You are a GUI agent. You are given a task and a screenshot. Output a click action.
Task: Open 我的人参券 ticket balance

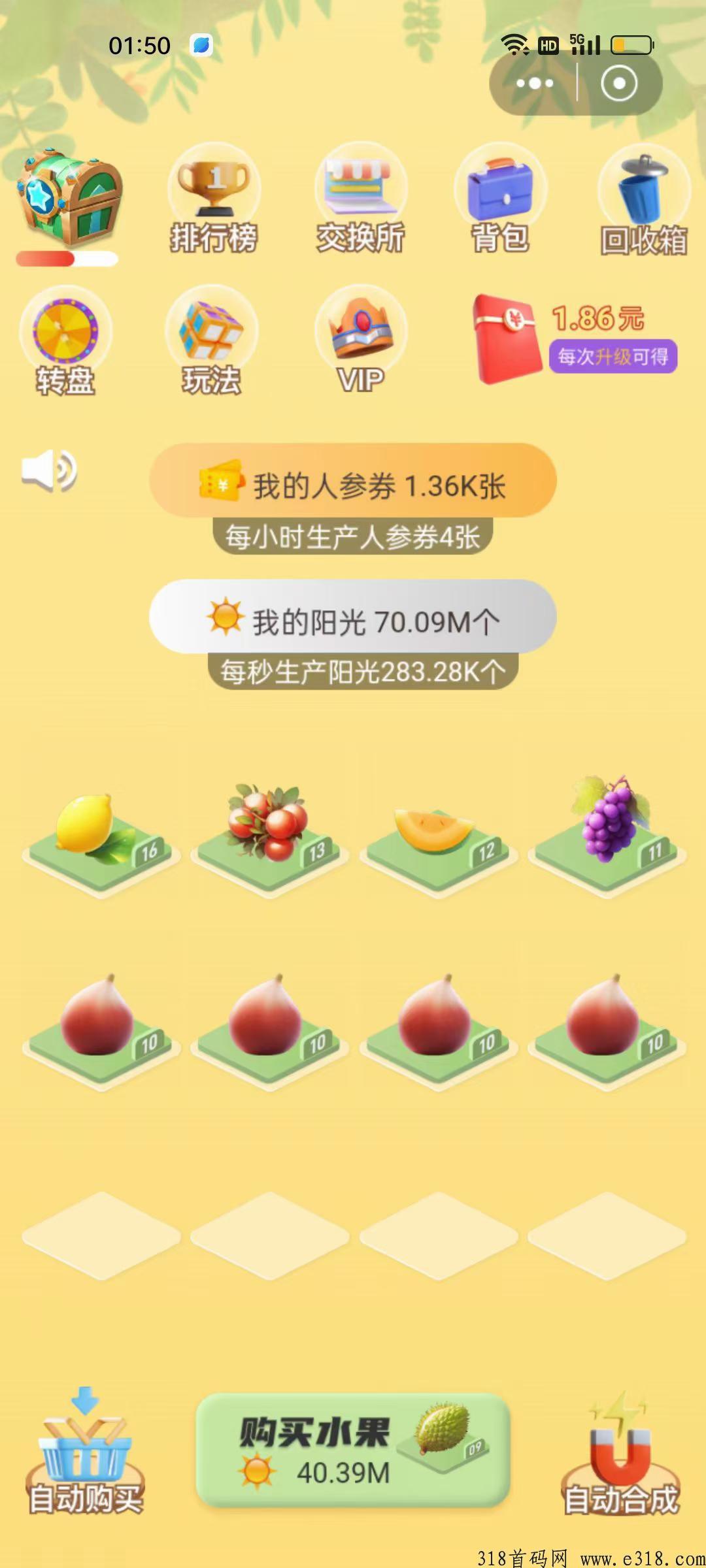click(x=353, y=485)
